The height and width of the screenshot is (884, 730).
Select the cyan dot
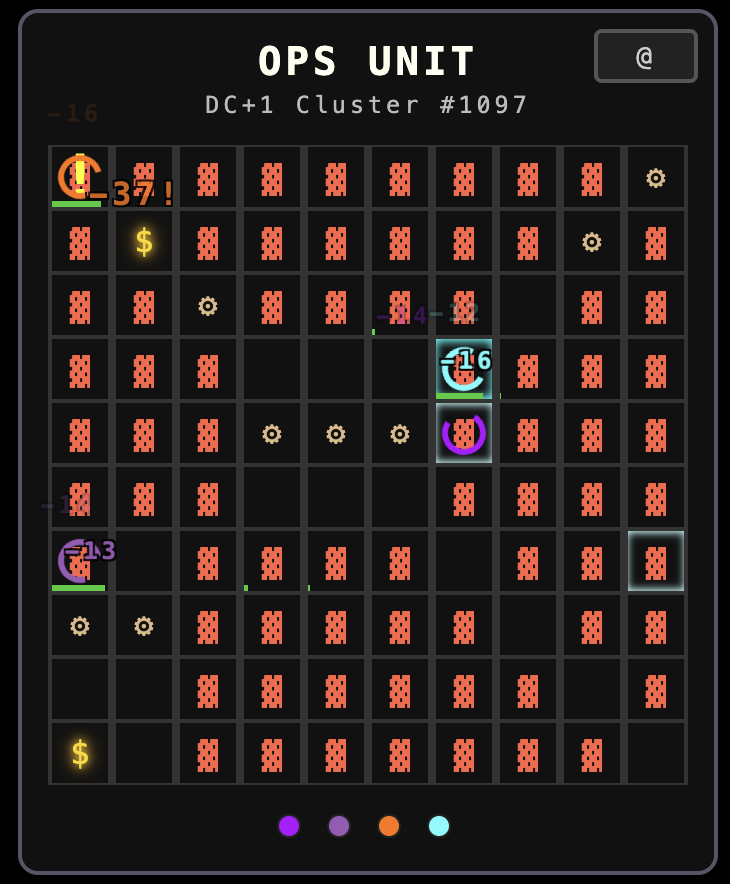(x=439, y=826)
